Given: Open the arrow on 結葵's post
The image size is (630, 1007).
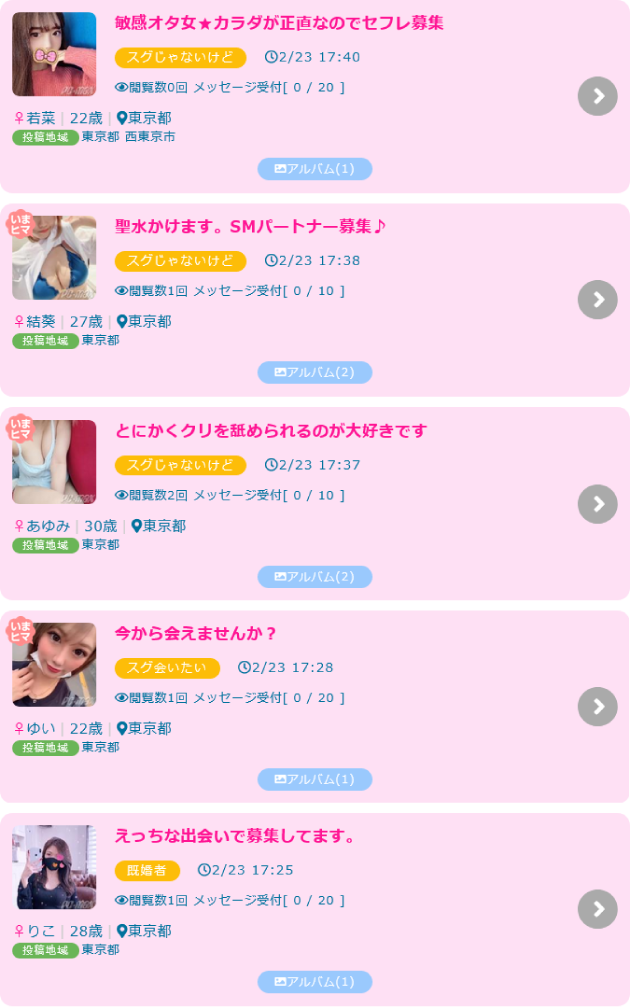Looking at the screenshot, I should (597, 299).
